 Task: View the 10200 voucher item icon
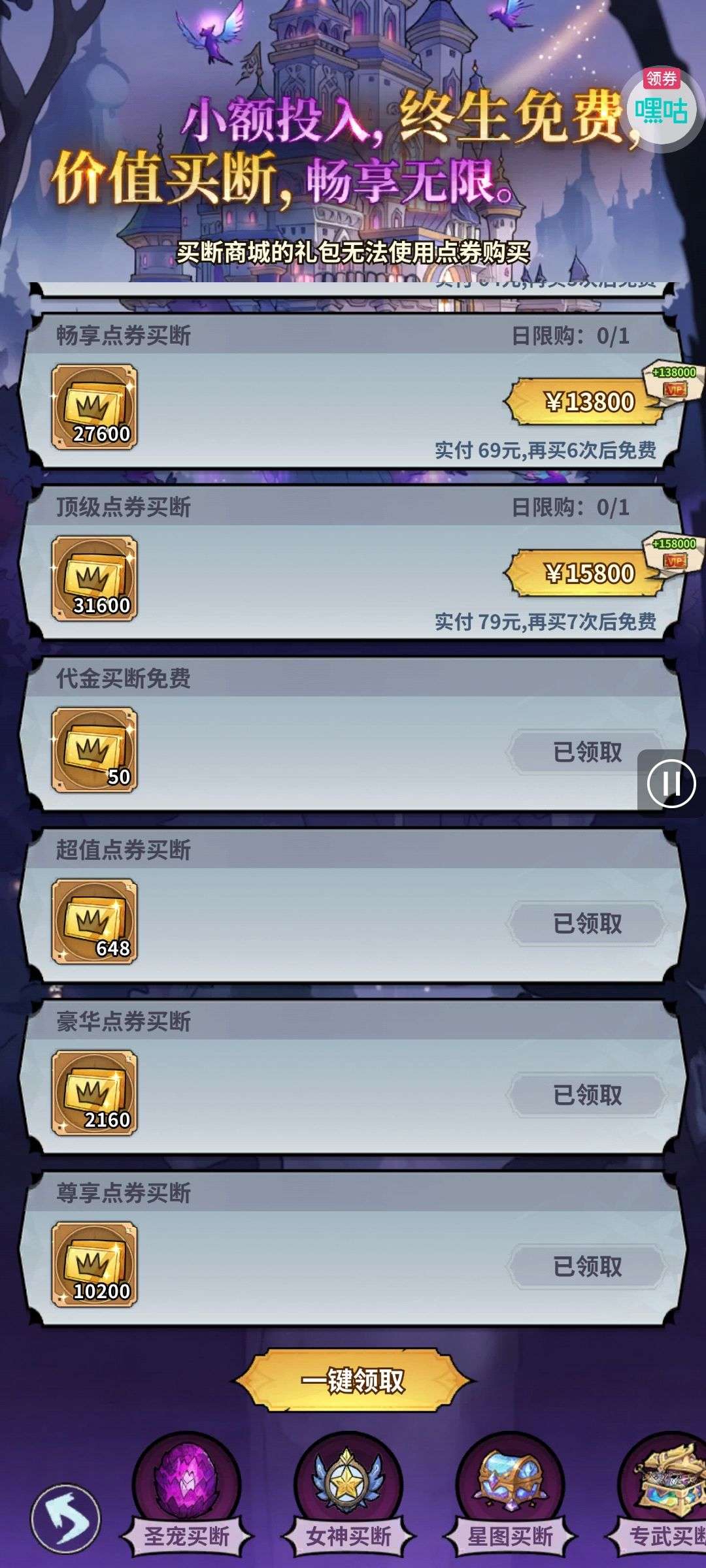95,1264
